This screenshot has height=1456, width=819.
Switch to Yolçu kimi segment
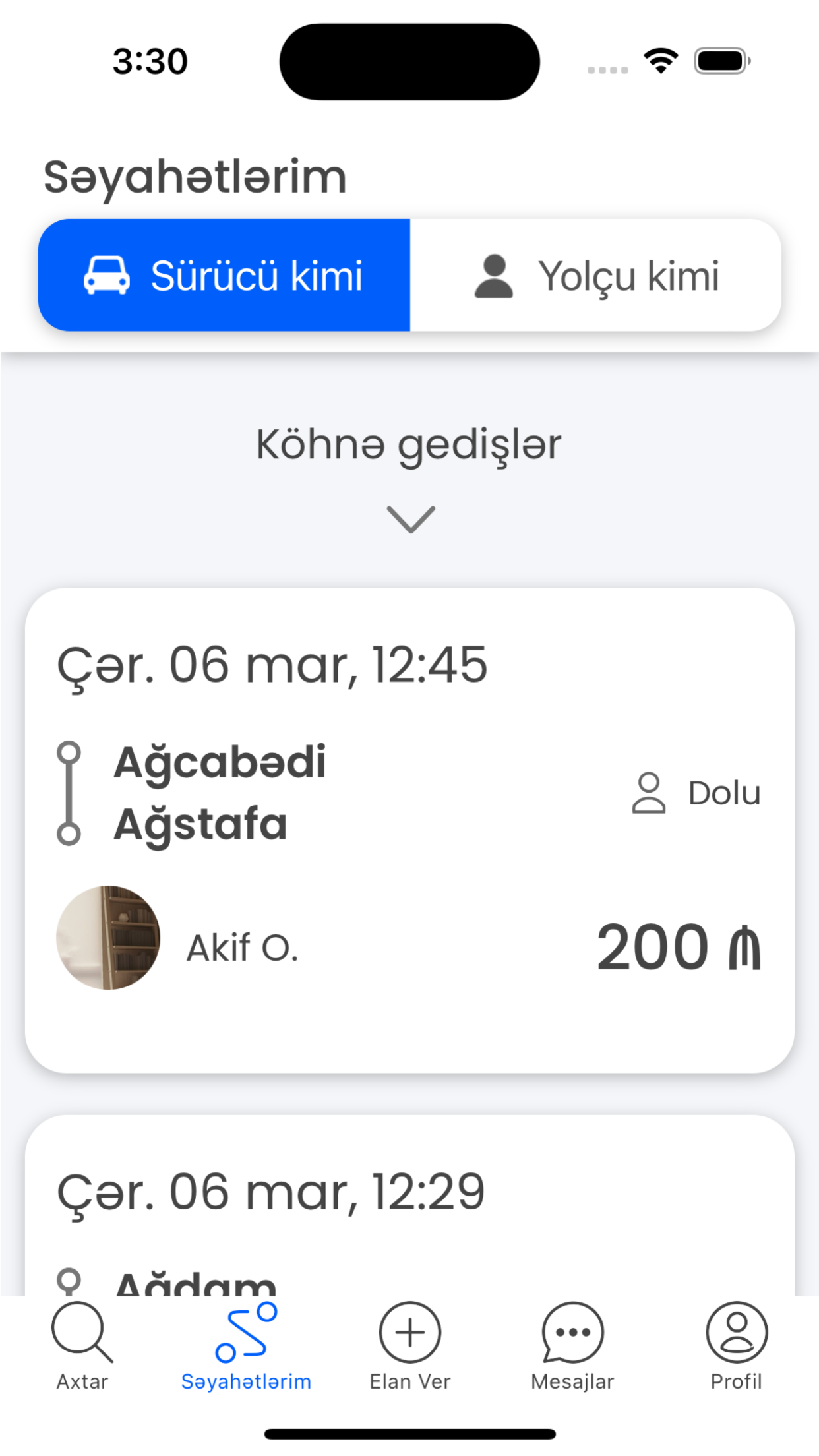pos(595,275)
